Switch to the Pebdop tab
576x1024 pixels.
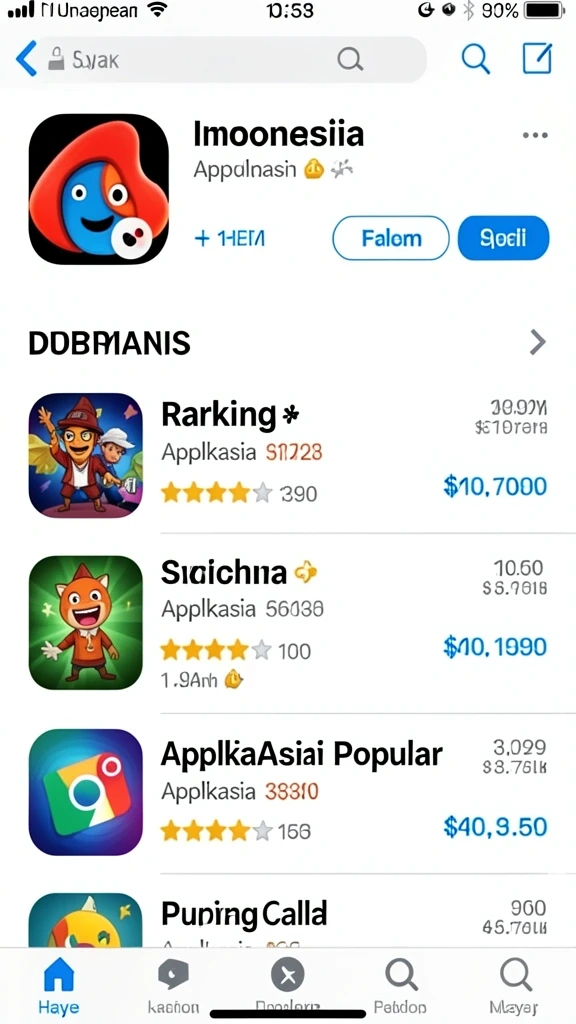point(400,985)
